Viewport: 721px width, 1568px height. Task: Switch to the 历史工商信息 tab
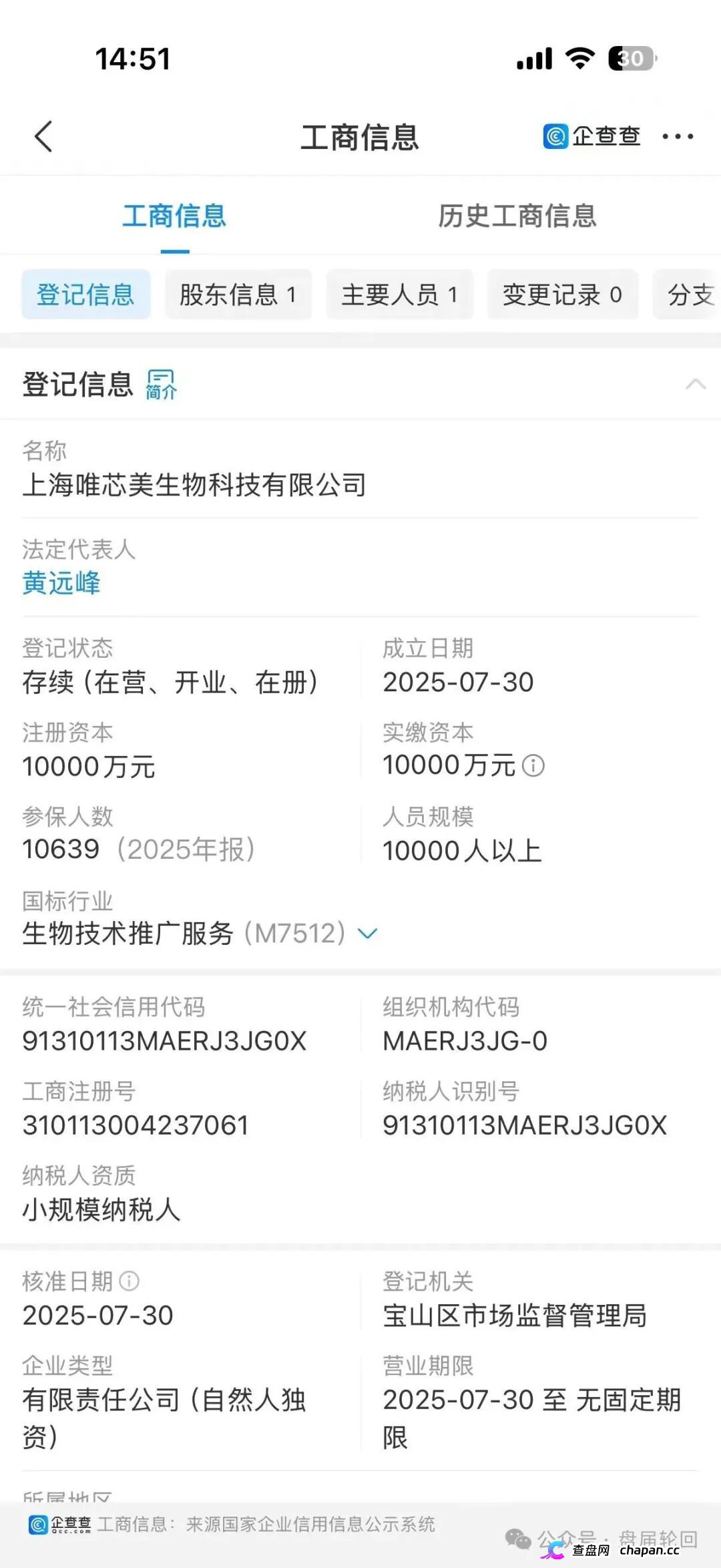click(517, 216)
